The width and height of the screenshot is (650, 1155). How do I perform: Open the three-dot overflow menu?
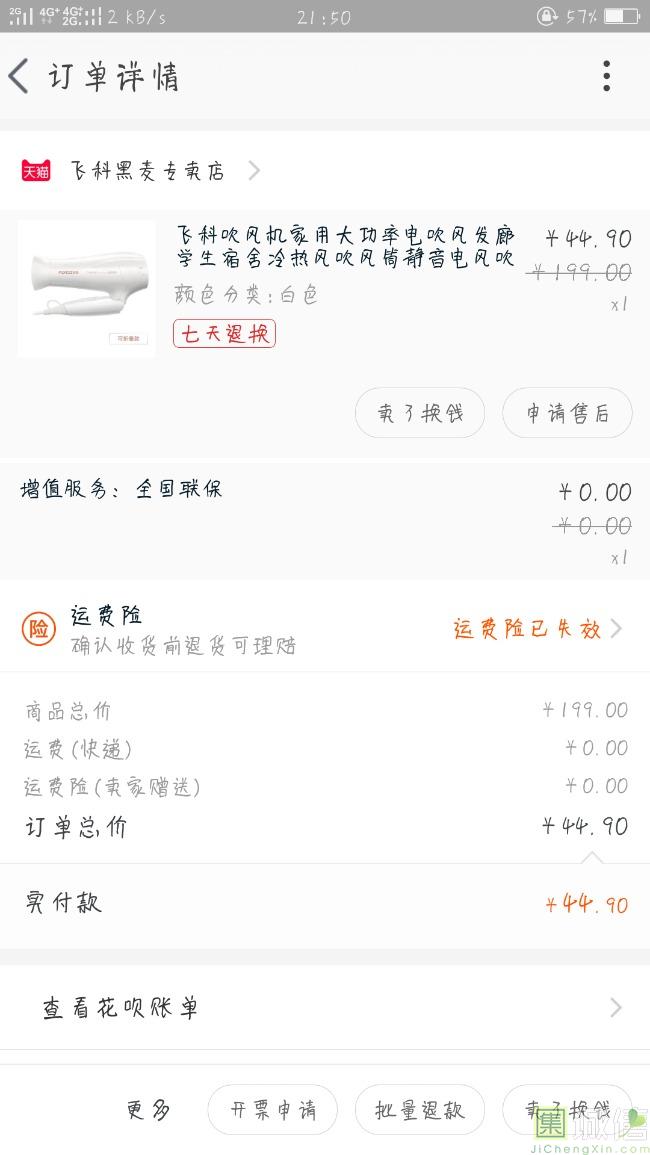606,76
